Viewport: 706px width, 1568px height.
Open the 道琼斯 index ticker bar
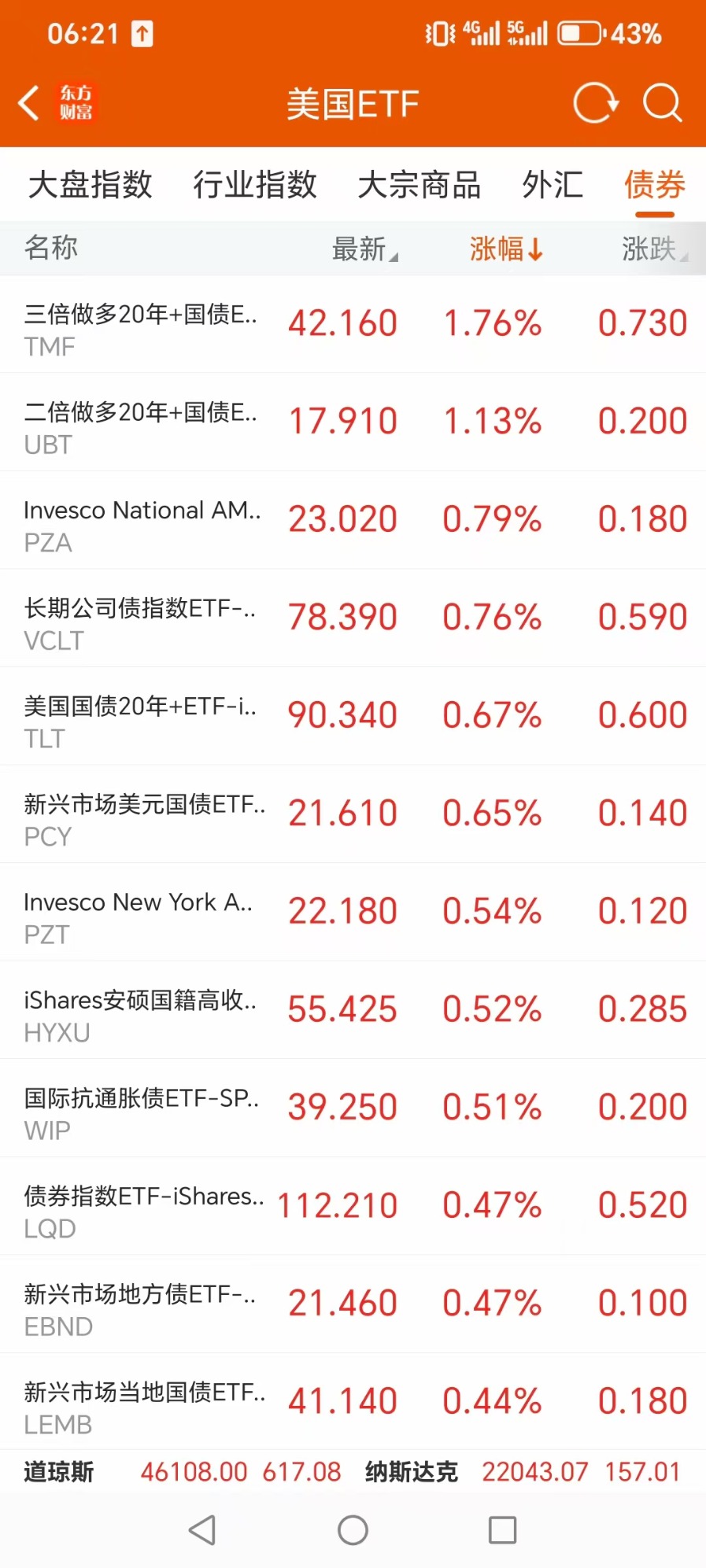click(x=182, y=1471)
